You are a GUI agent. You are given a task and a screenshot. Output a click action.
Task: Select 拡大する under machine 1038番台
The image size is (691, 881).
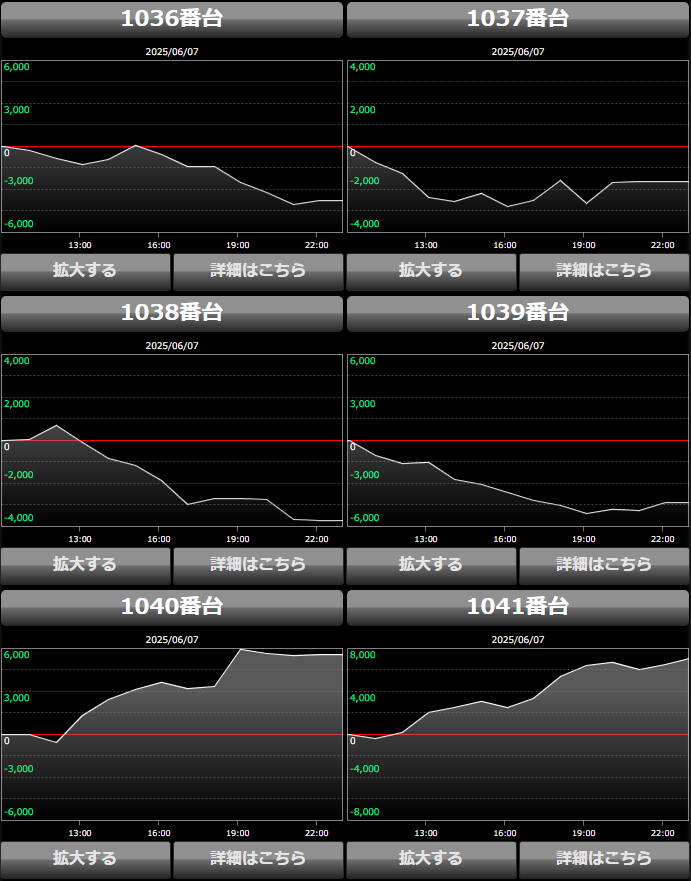86,565
